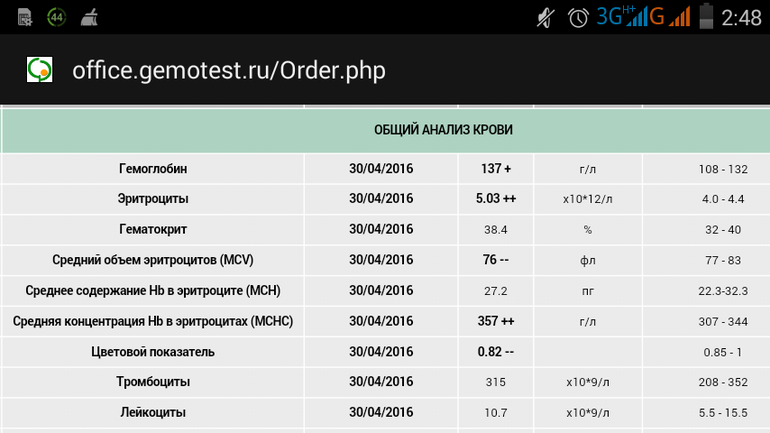Tap the office.gemotest.ru address bar

click(228, 70)
